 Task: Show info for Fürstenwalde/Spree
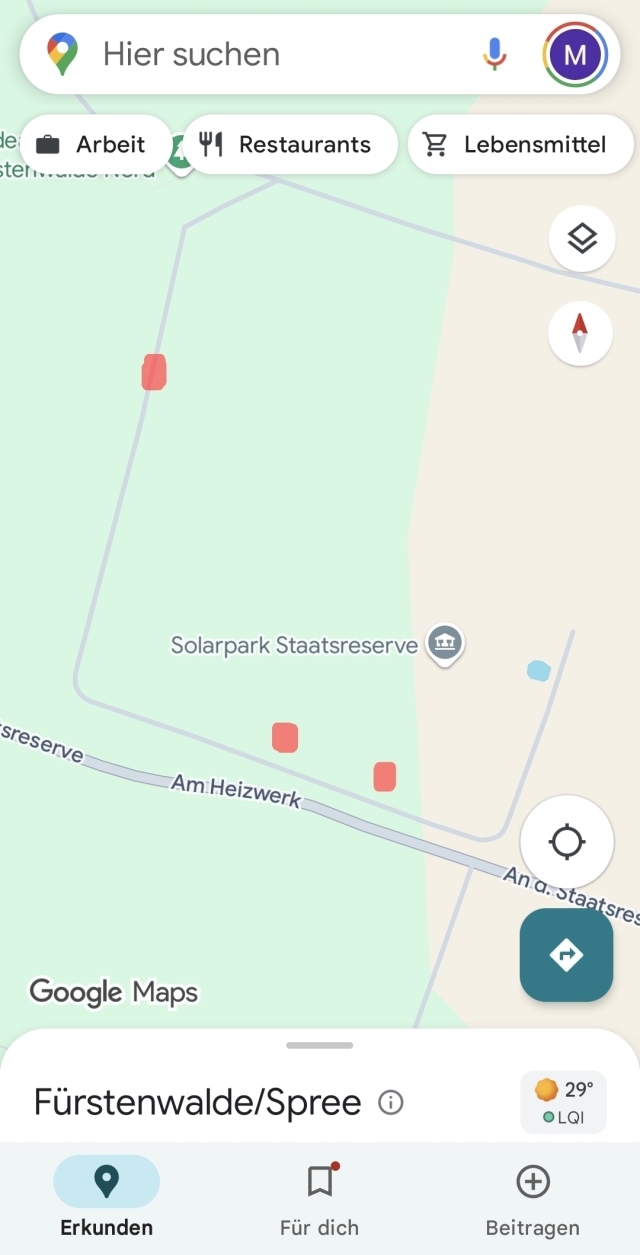391,1103
